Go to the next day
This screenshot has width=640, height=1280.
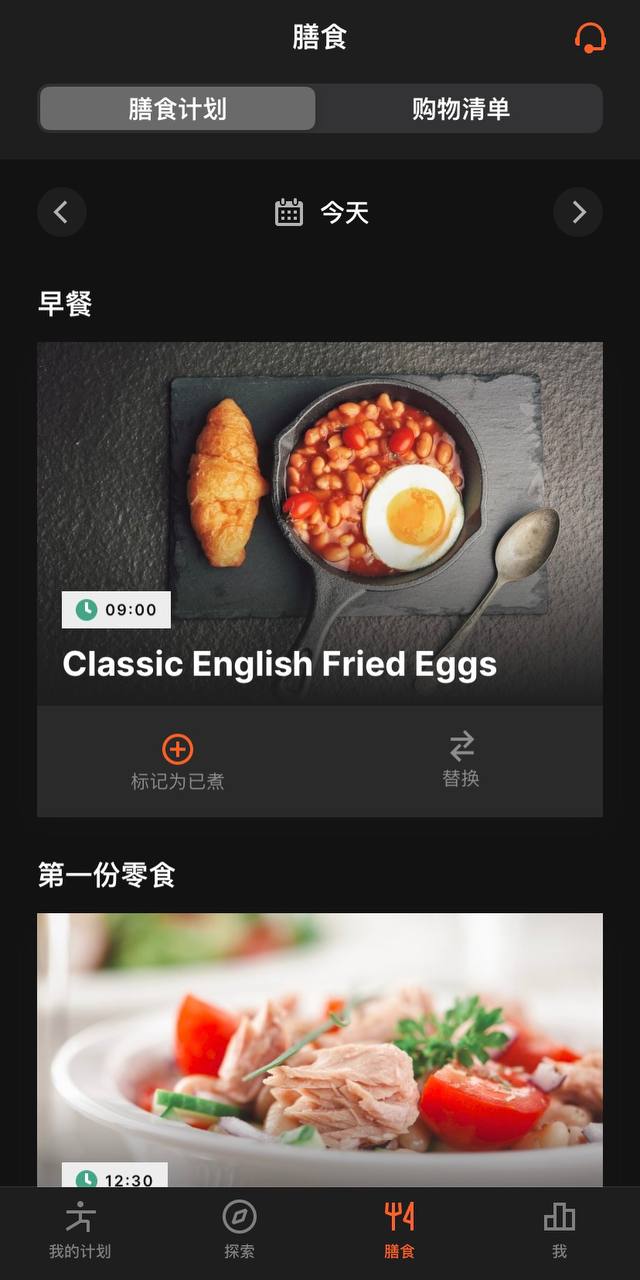tap(578, 212)
